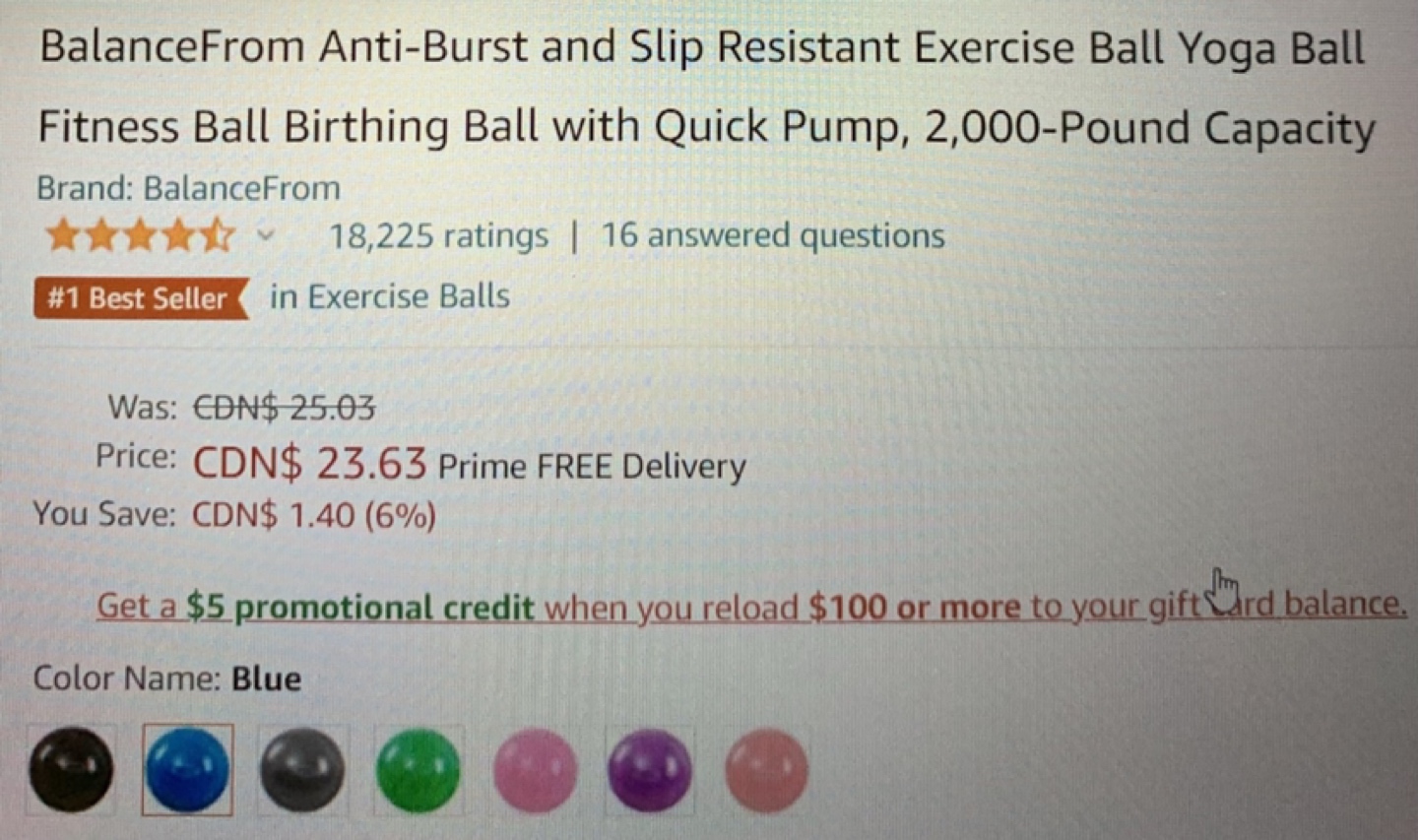Pick the green color swatch
Screen dimensions: 1418x840
(418, 770)
